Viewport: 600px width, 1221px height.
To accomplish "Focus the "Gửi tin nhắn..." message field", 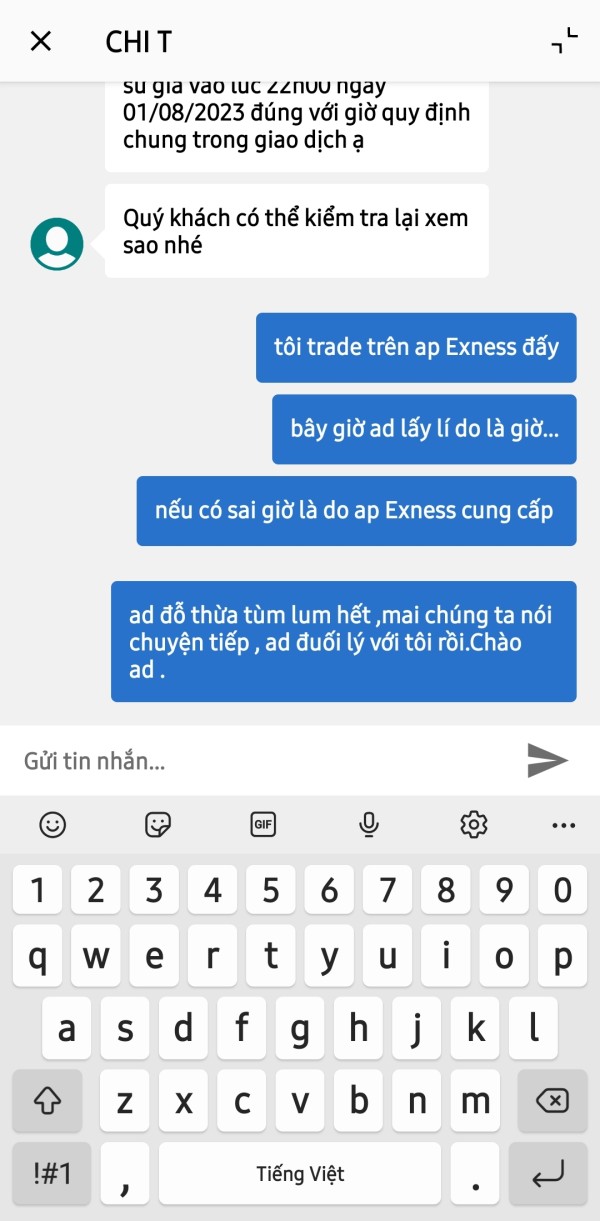I will 265,760.
